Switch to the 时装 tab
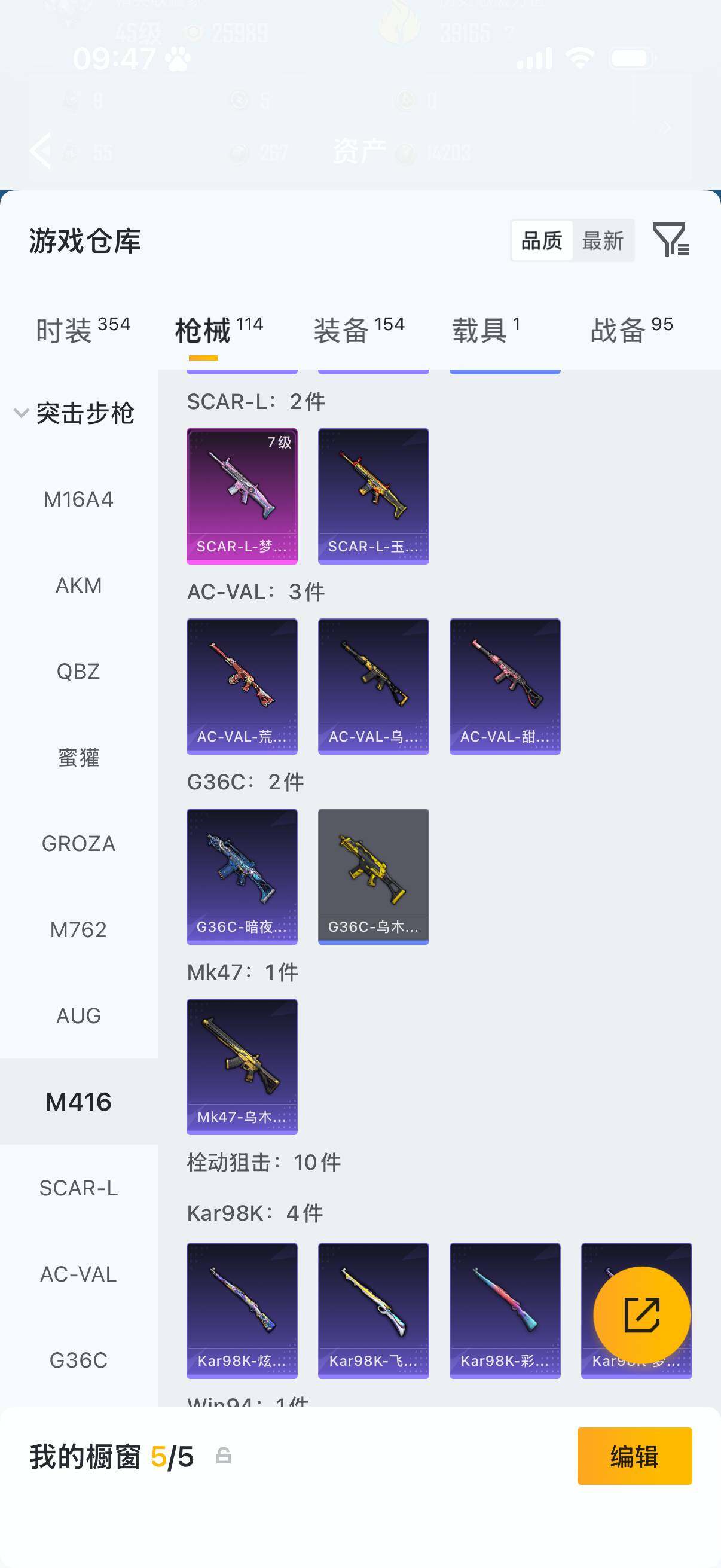This screenshot has width=721, height=1568. pos(83,330)
